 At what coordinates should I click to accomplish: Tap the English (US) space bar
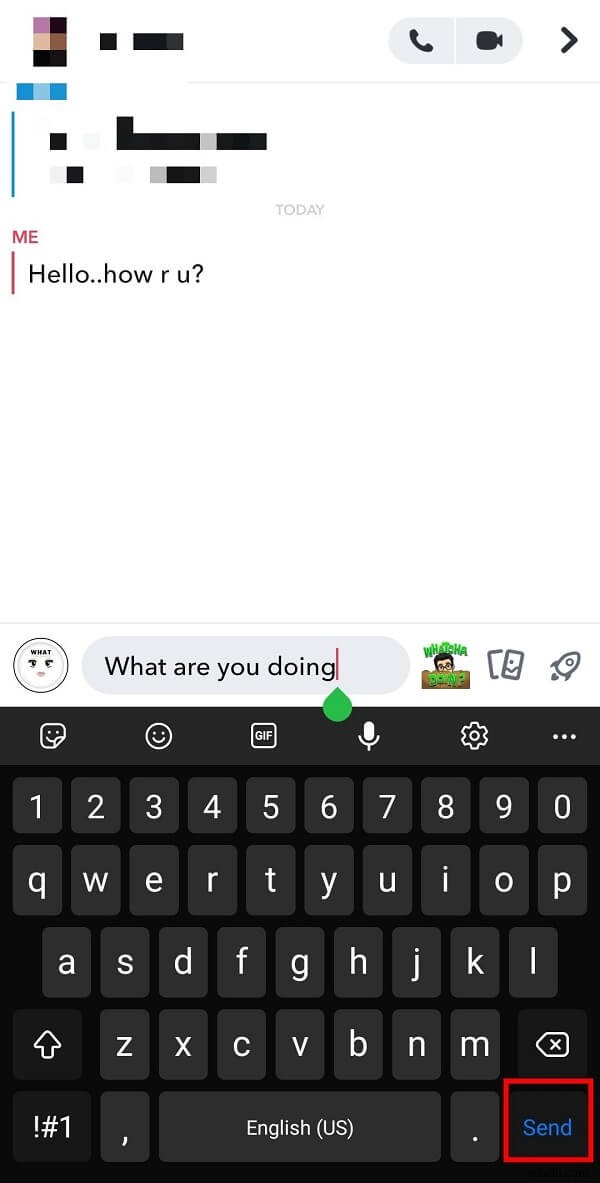[299, 1127]
